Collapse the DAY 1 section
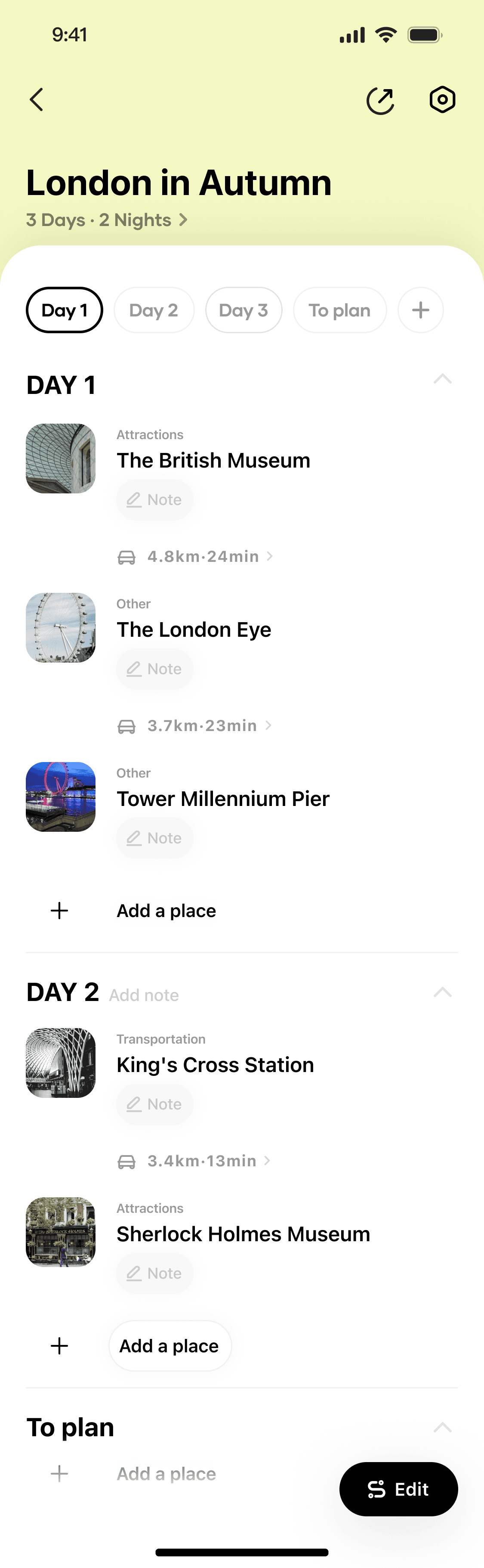The height and width of the screenshot is (1568, 484). [x=442, y=379]
